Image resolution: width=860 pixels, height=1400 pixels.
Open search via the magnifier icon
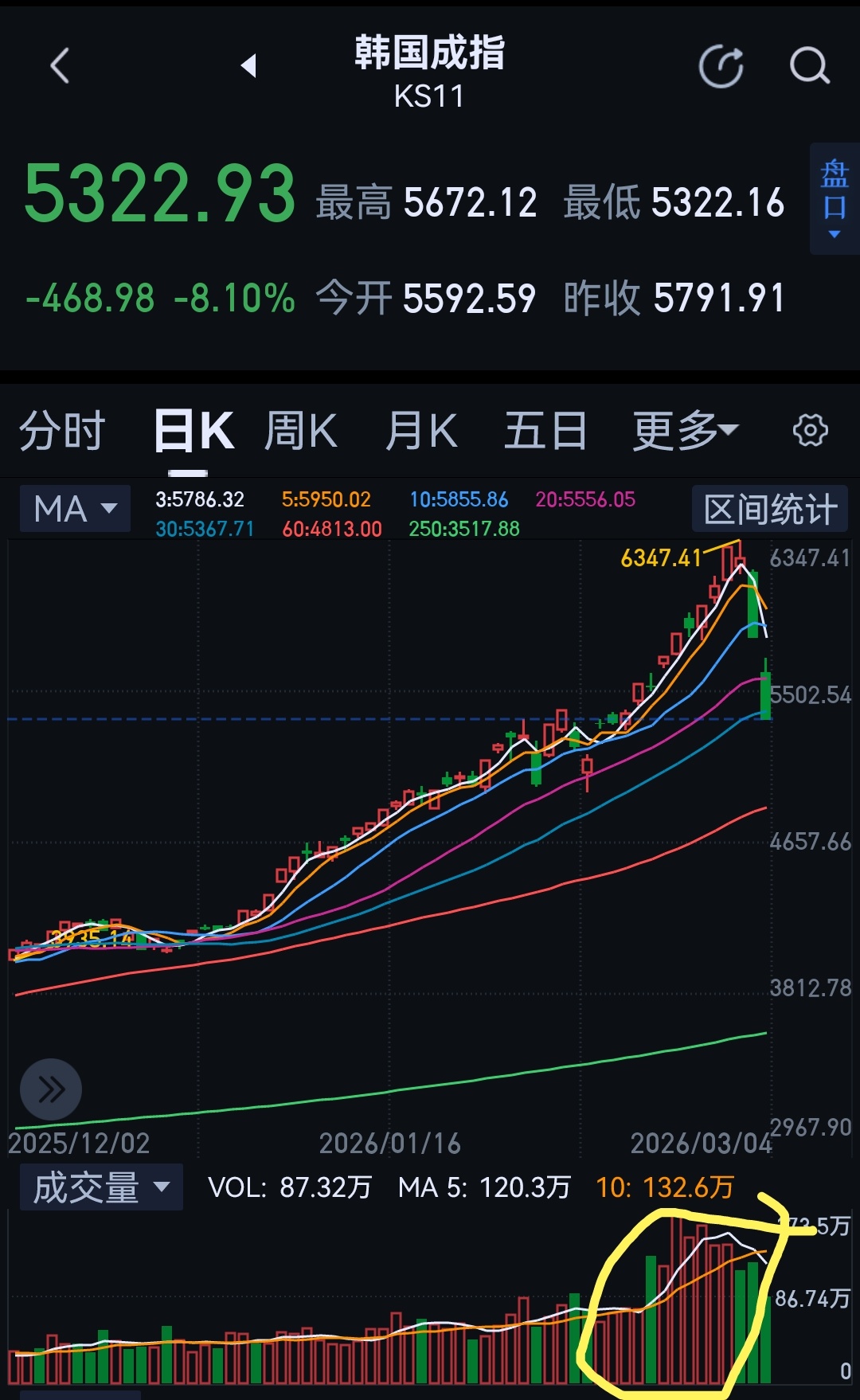click(809, 67)
